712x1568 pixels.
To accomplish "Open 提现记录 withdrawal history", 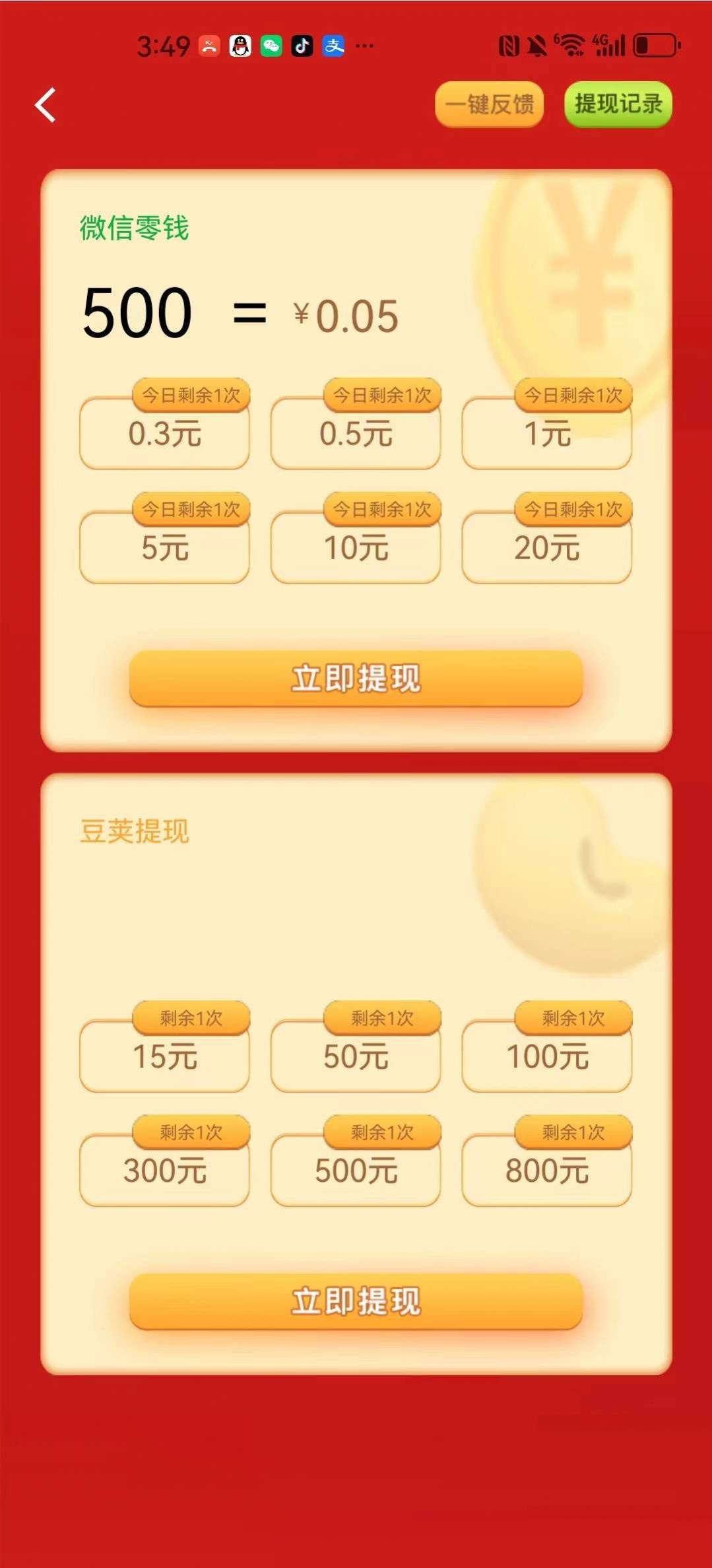I will pyautogui.click(x=616, y=104).
